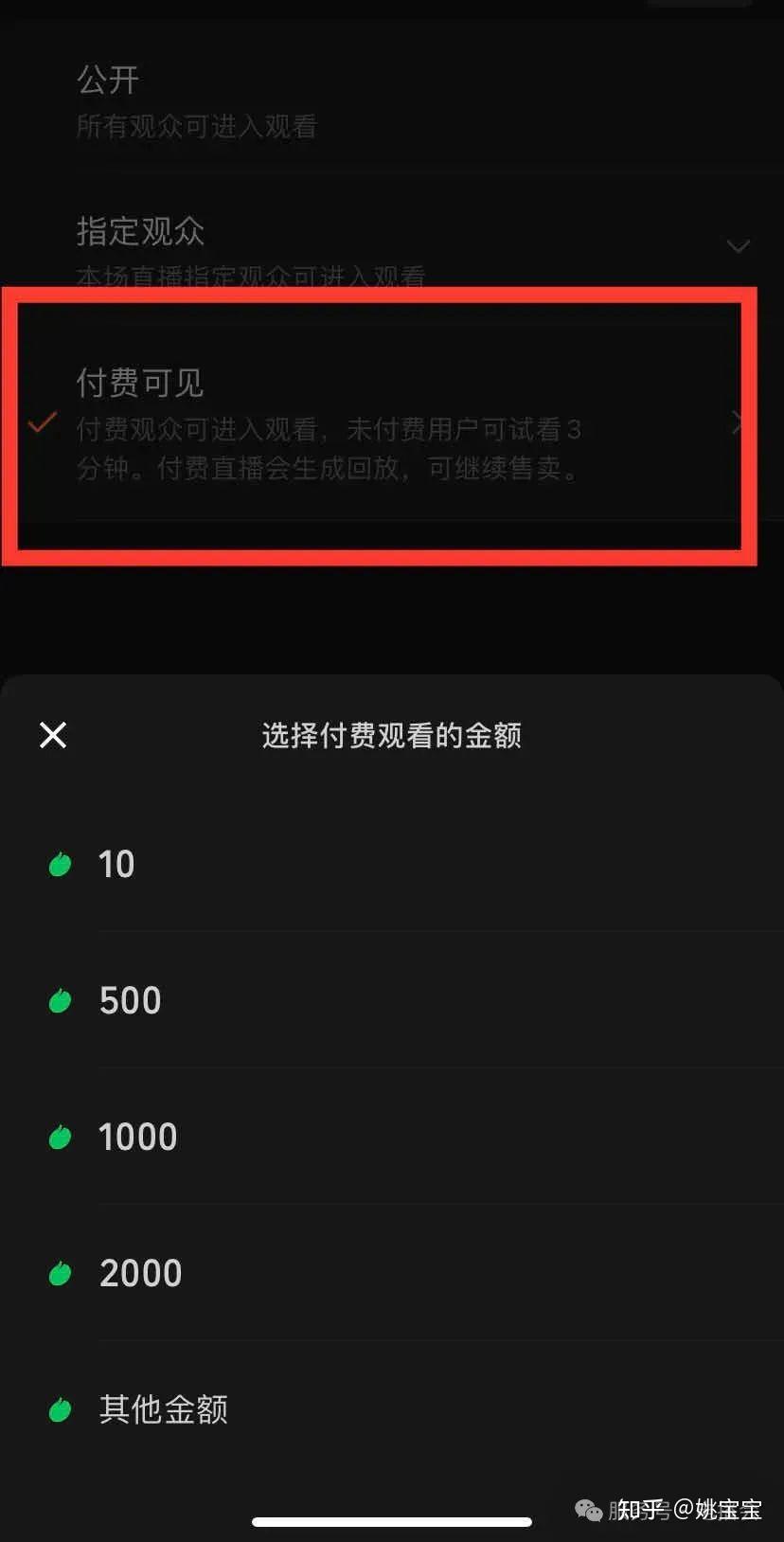Viewport: 784px width, 1542px height.
Task: Close the payment amount sheet
Action: pyautogui.click(x=53, y=735)
